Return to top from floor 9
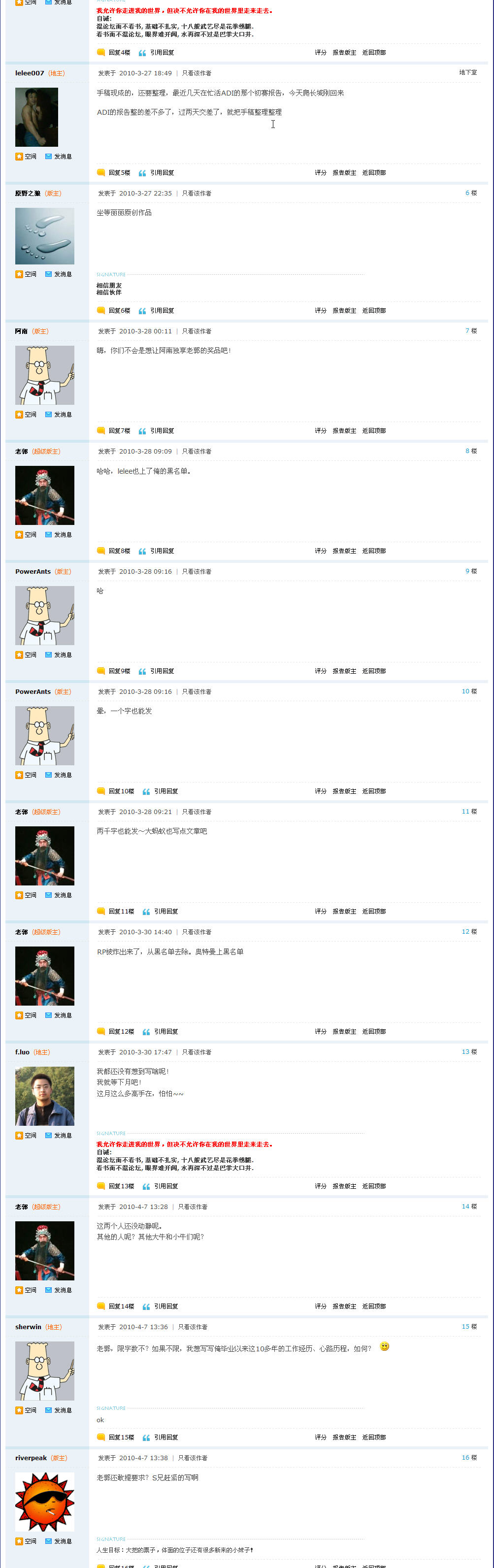The height and width of the screenshot is (1568, 494). [x=374, y=671]
